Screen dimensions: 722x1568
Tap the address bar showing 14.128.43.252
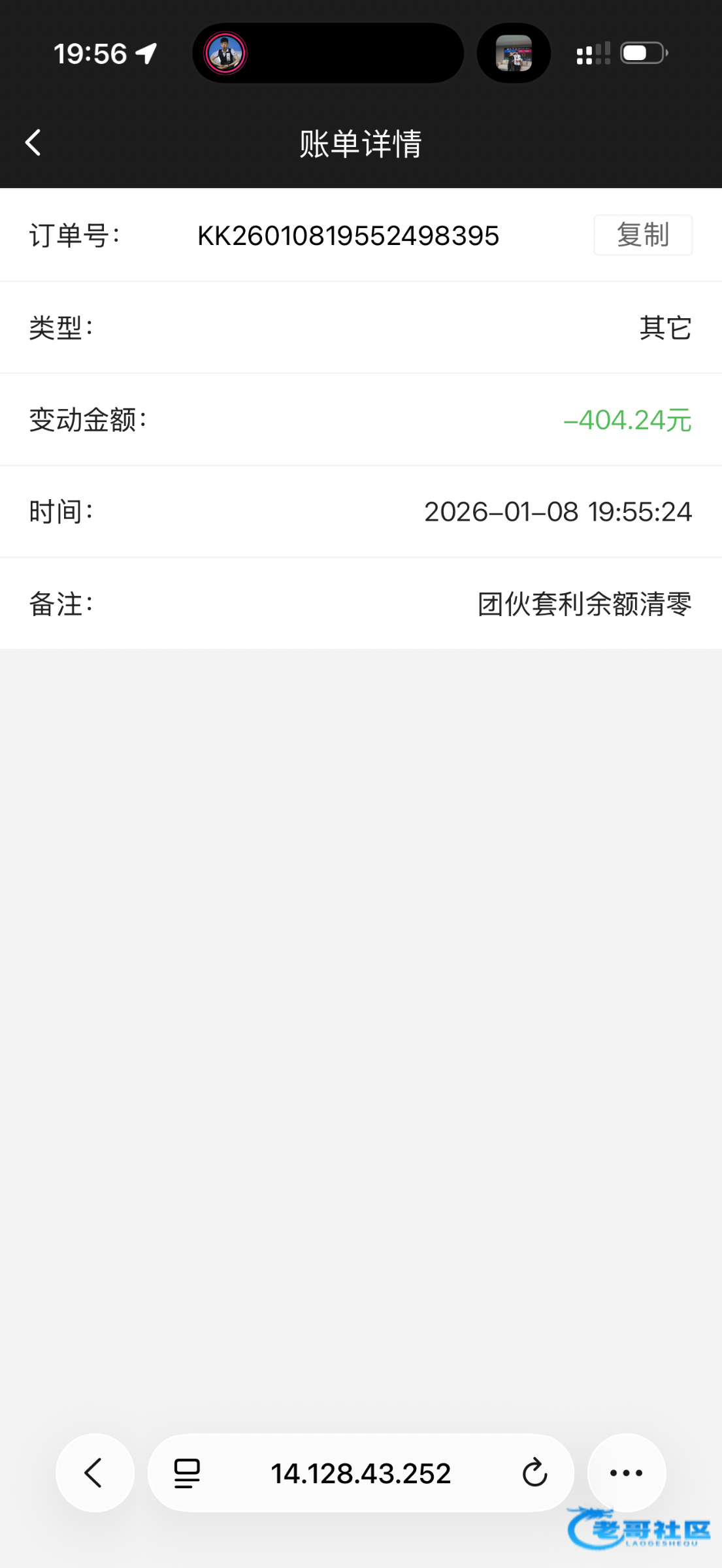(x=361, y=1473)
